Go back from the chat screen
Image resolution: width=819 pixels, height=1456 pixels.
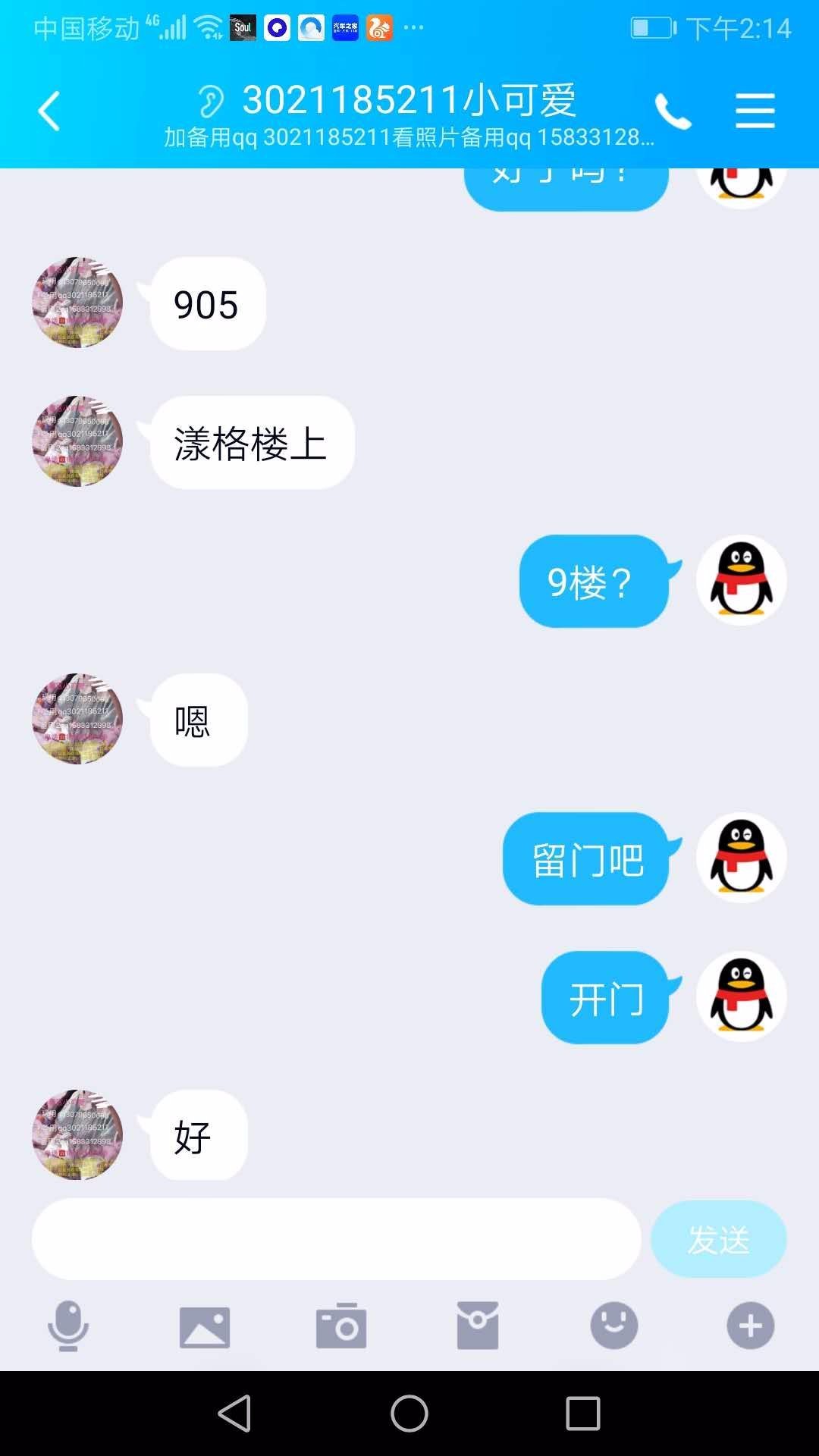click(49, 111)
